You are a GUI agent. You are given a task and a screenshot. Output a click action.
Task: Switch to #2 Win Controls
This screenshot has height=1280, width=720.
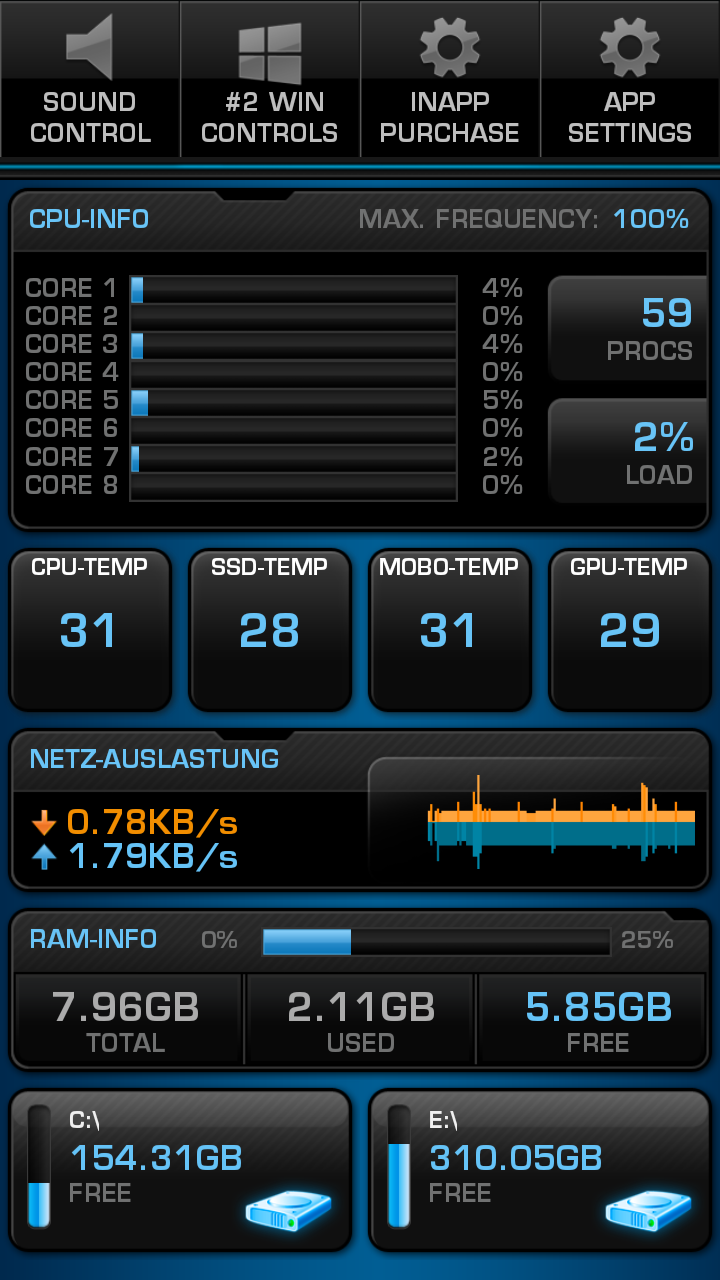[x=270, y=80]
